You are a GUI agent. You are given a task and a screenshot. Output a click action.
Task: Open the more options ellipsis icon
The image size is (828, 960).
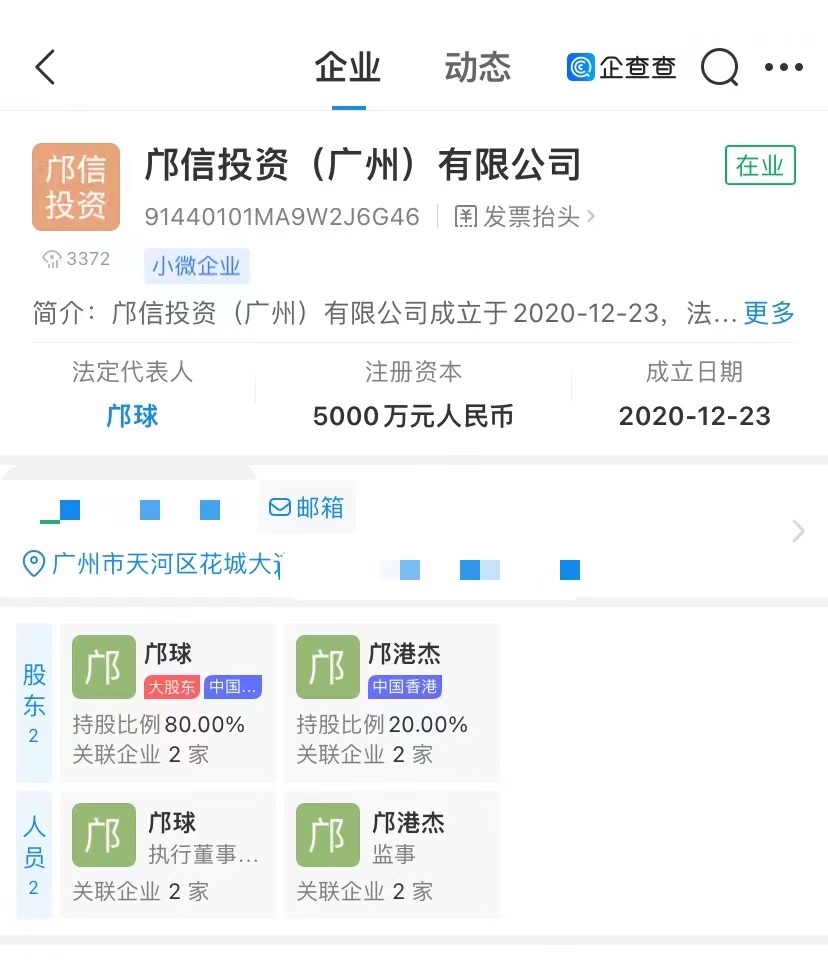pos(784,67)
